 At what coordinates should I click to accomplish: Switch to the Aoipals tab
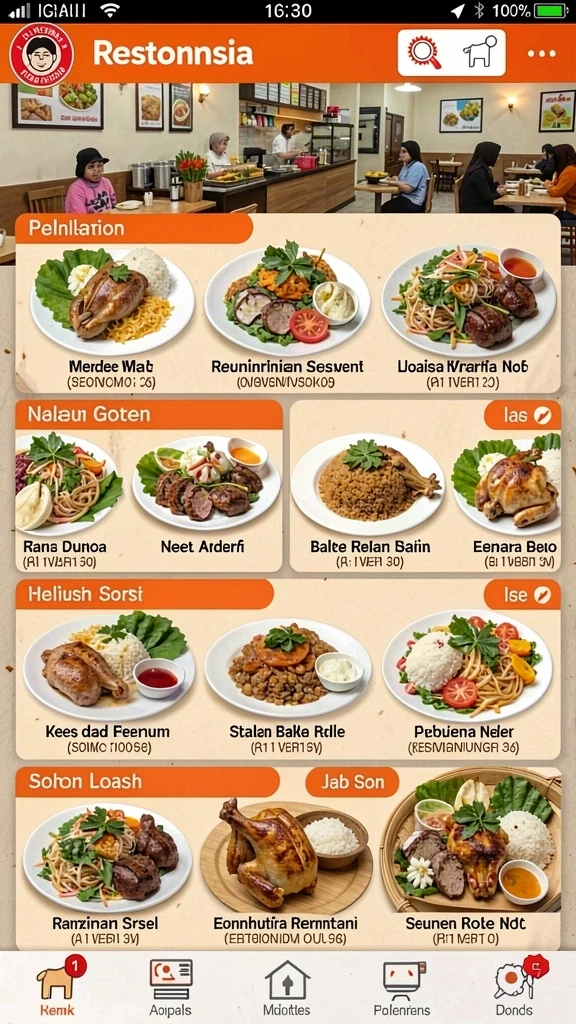coord(170,987)
